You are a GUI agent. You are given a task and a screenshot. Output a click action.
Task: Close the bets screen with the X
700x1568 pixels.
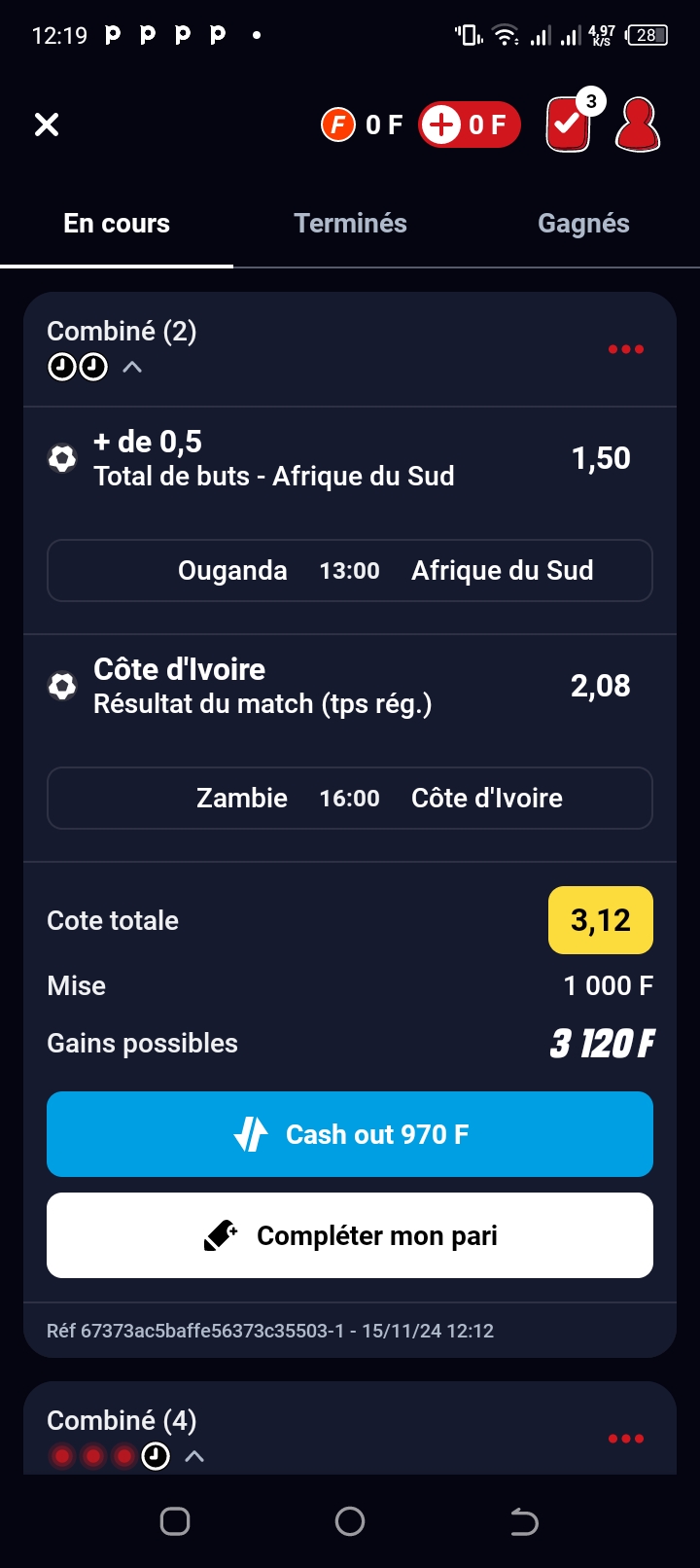tap(47, 125)
